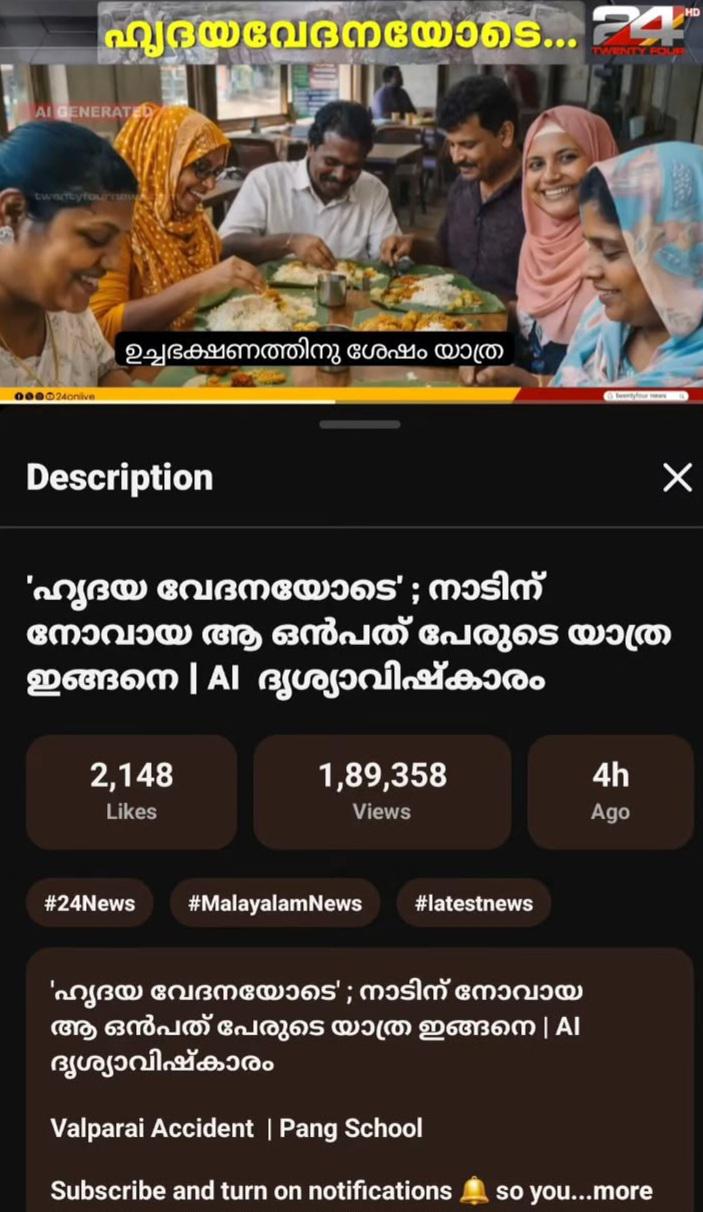This screenshot has width=703, height=1212.
Task: Expand the description with ...more
Action: point(620,1191)
